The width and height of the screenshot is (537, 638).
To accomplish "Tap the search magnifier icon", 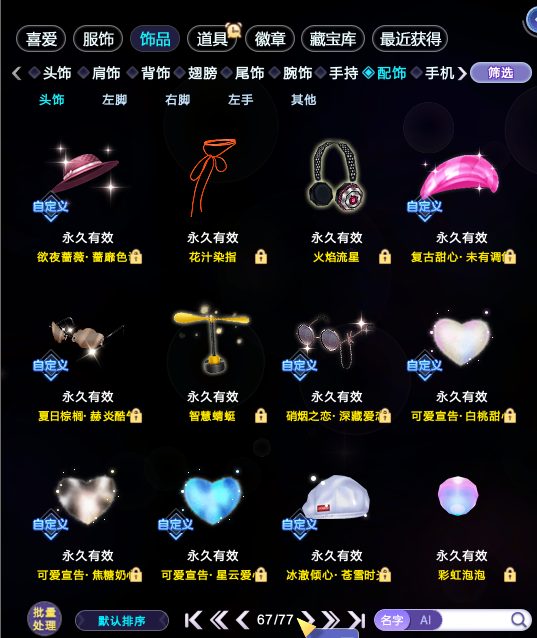I will point(518,620).
